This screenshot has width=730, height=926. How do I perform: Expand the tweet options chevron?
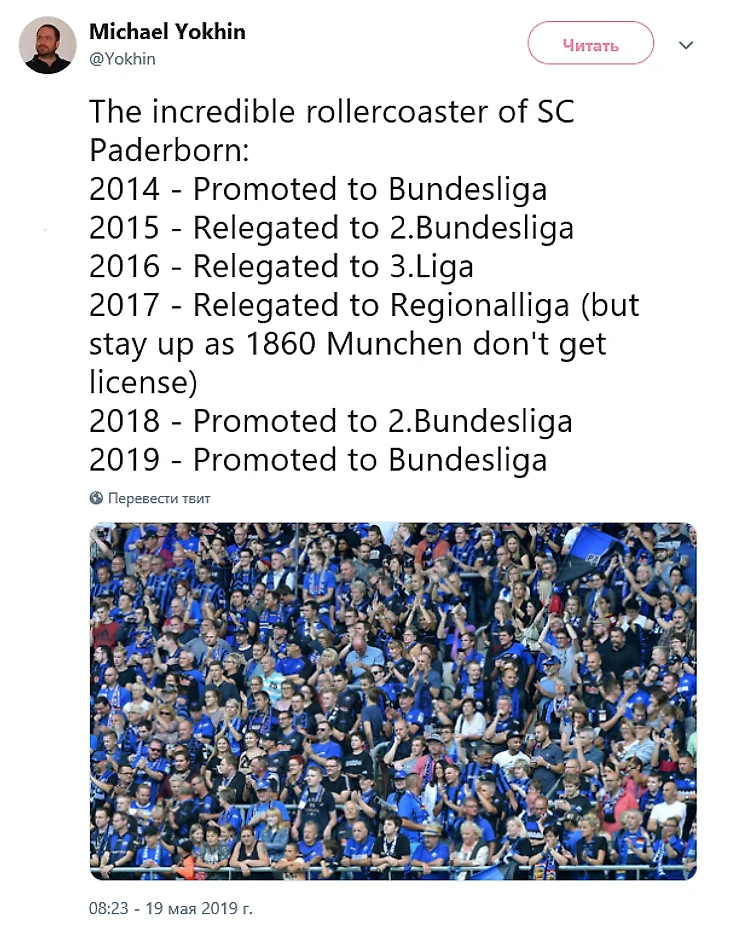pyautogui.click(x=686, y=45)
